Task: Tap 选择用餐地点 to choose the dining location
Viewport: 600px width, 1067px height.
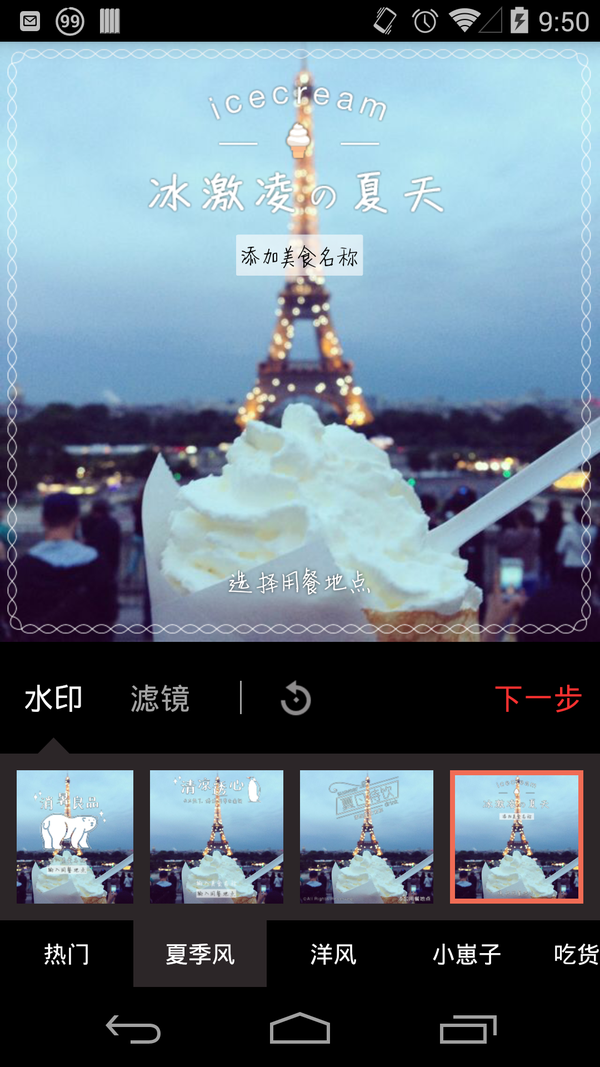Action: coord(299,582)
